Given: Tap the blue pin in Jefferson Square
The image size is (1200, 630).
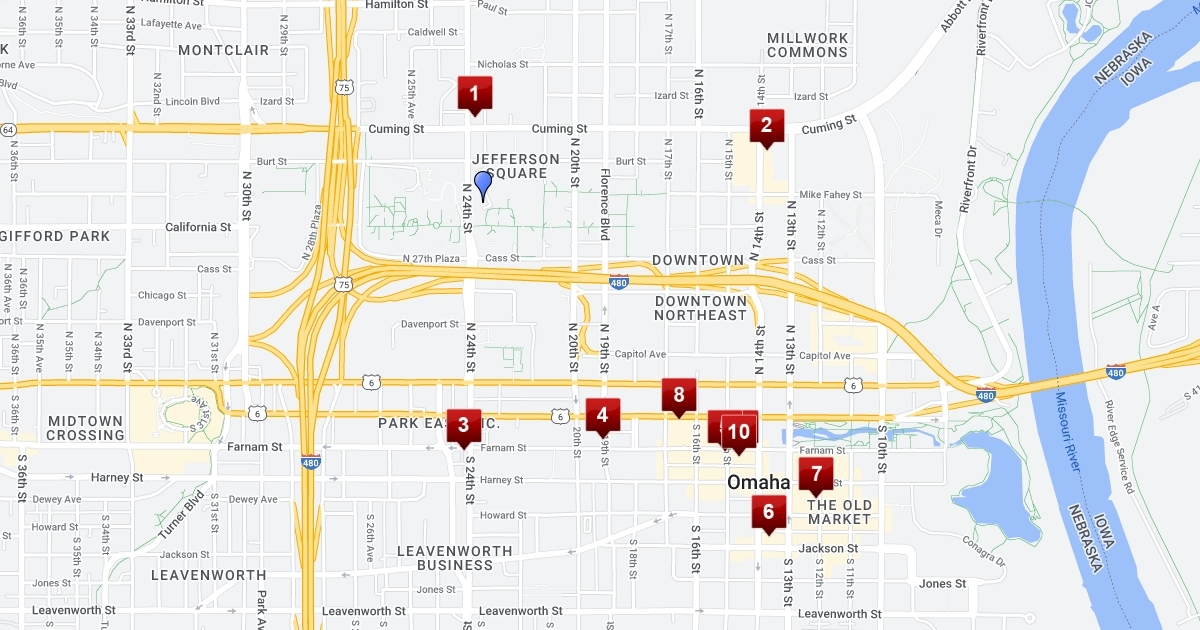Looking at the screenshot, I should [x=483, y=184].
